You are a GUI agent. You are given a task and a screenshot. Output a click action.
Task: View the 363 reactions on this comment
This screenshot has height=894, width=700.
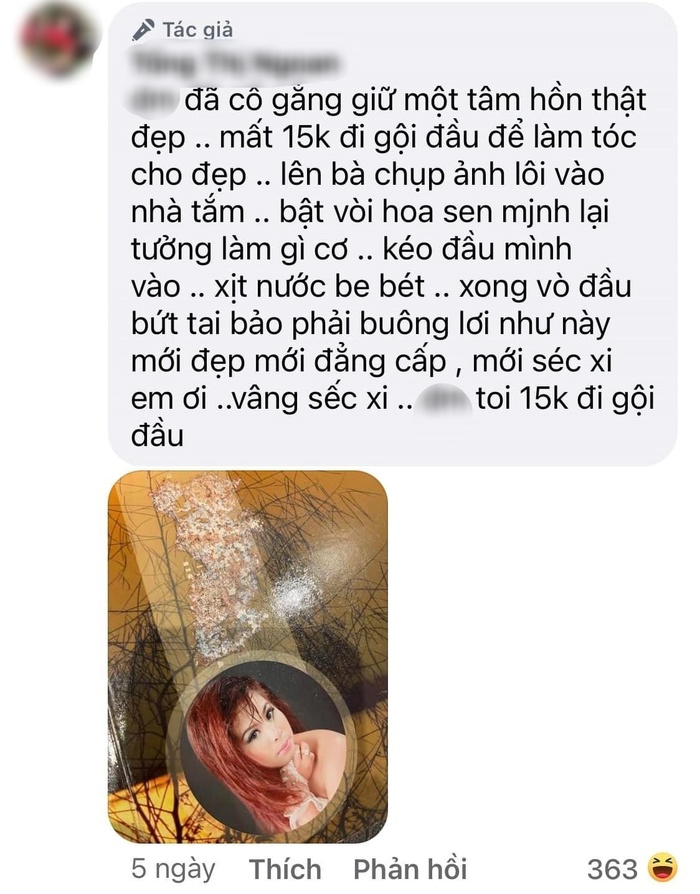(632, 867)
